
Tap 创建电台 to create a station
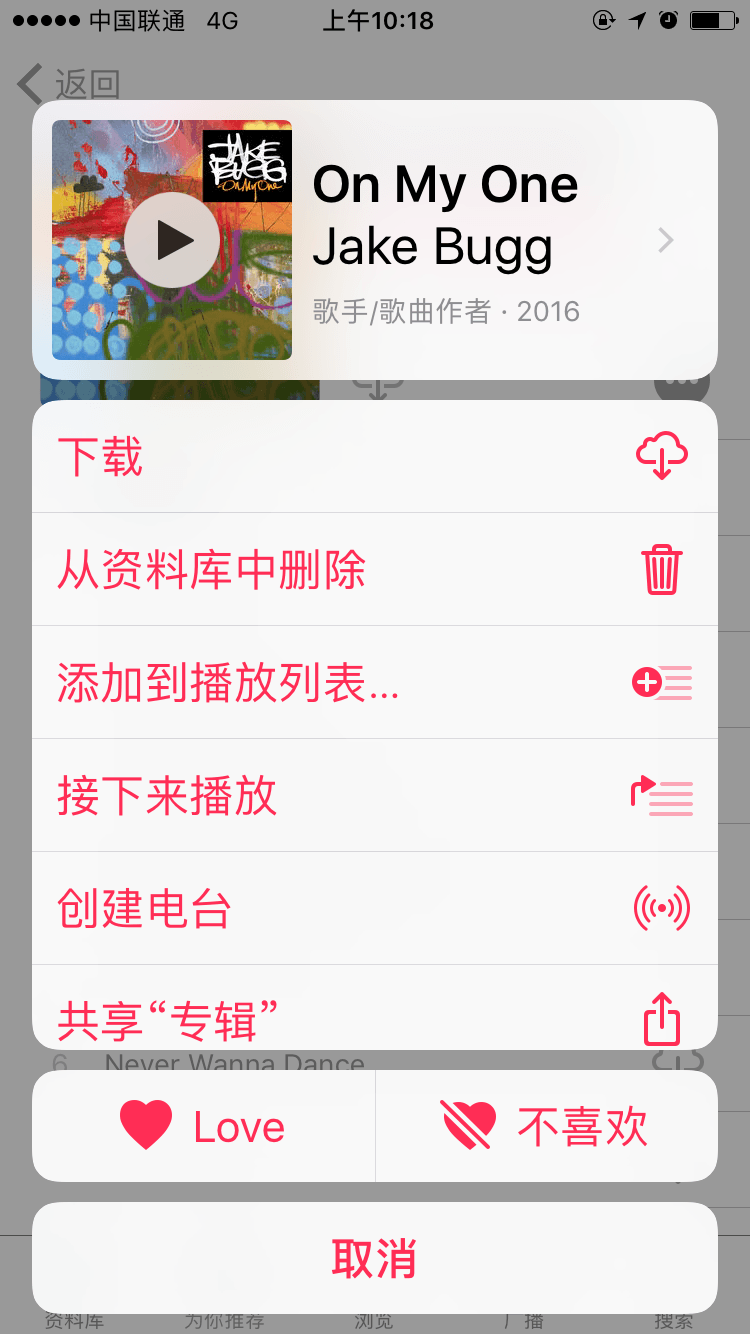374,909
